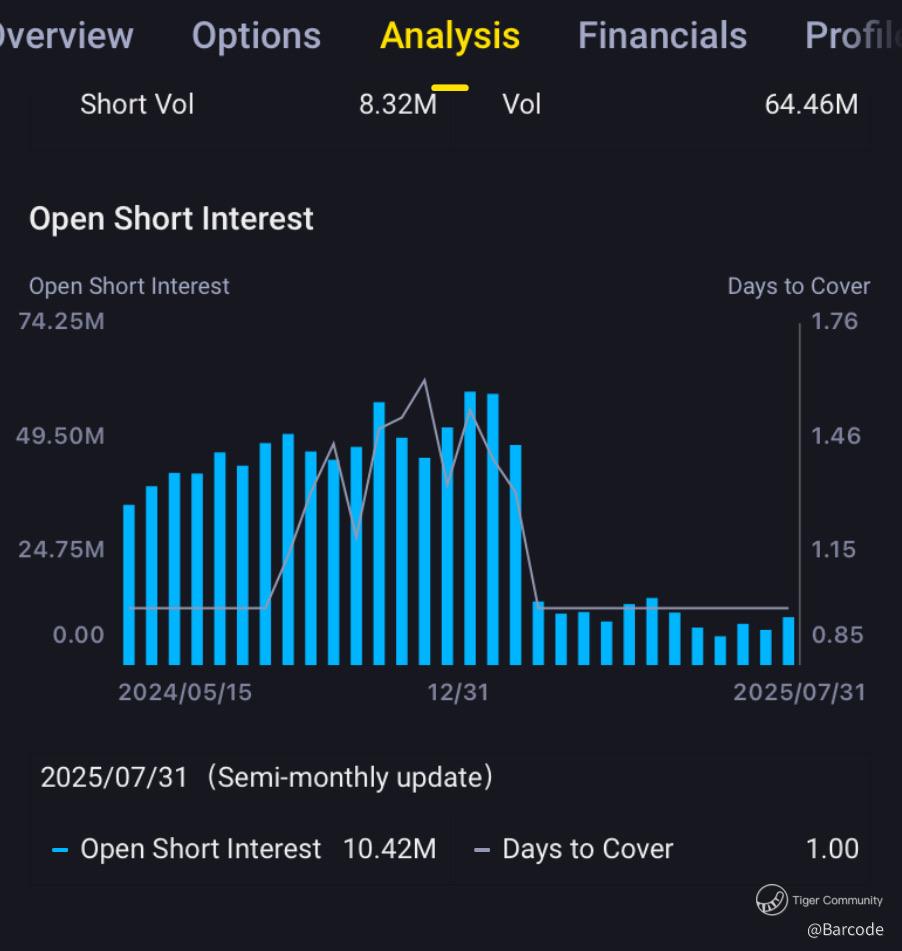Select the Analysis tab
This screenshot has width=902, height=951.
(x=450, y=36)
